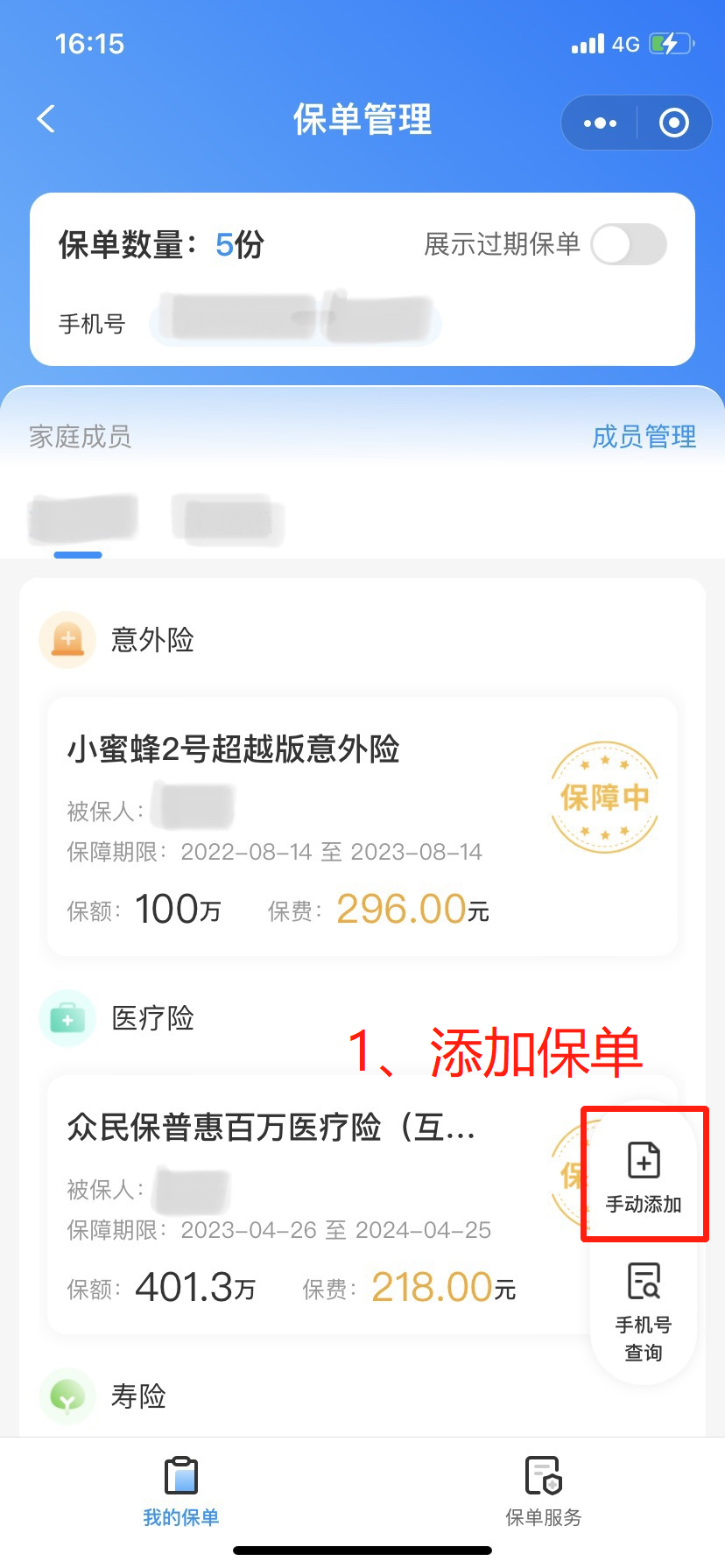Open 成员管理 link
Screen dimensions: 725x1568
644,436
